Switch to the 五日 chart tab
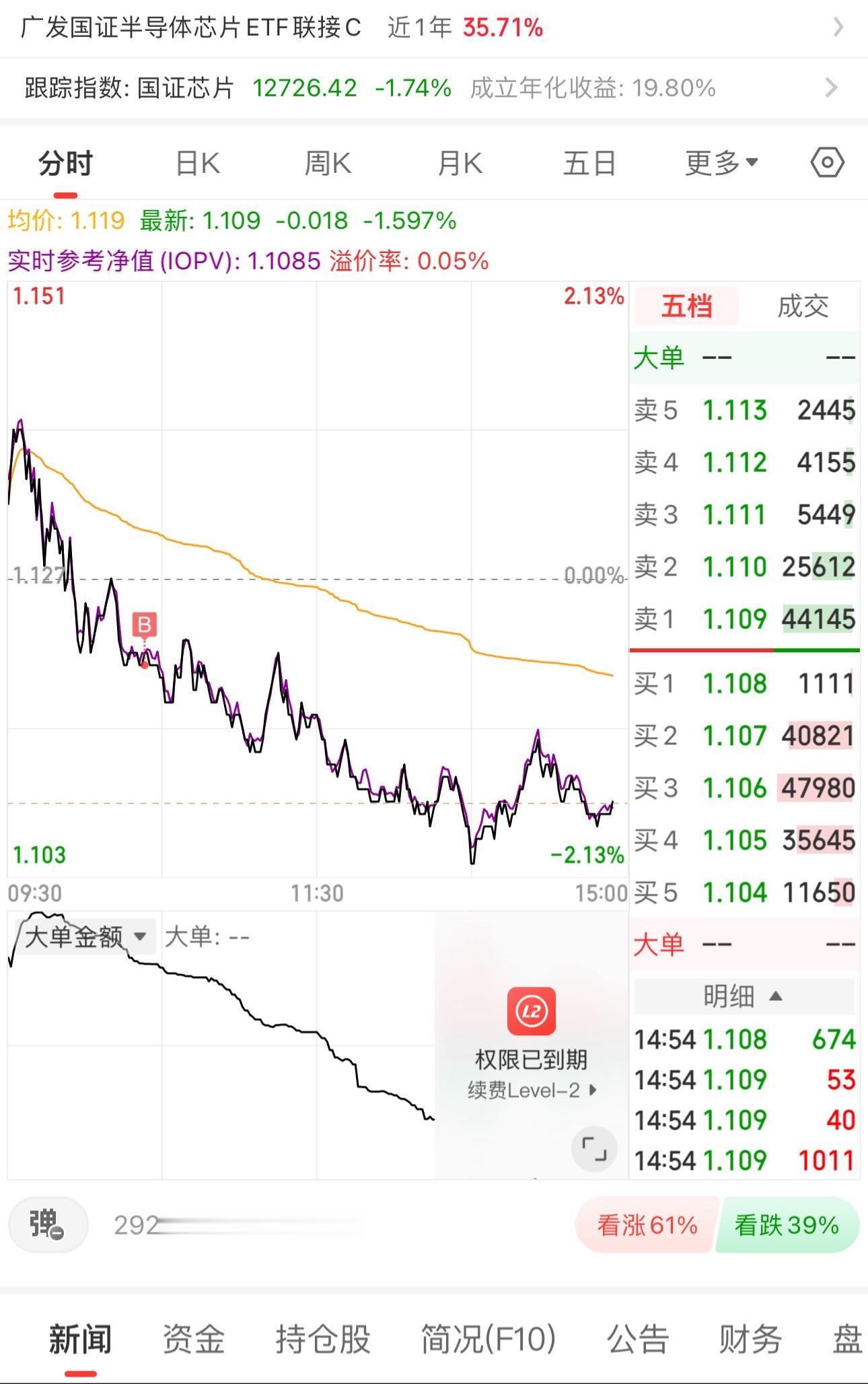 tap(589, 162)
